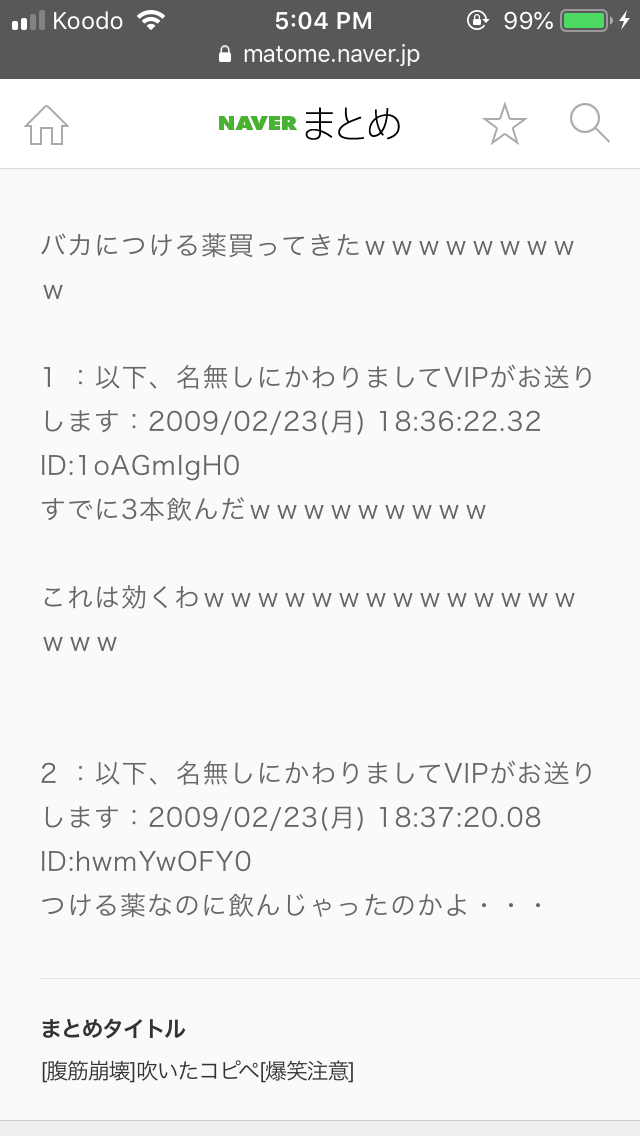Go to the NAVER まとめ home page
Viewport: 640px width, 1136px height.
pyautogui.click(x=46, y=125)
